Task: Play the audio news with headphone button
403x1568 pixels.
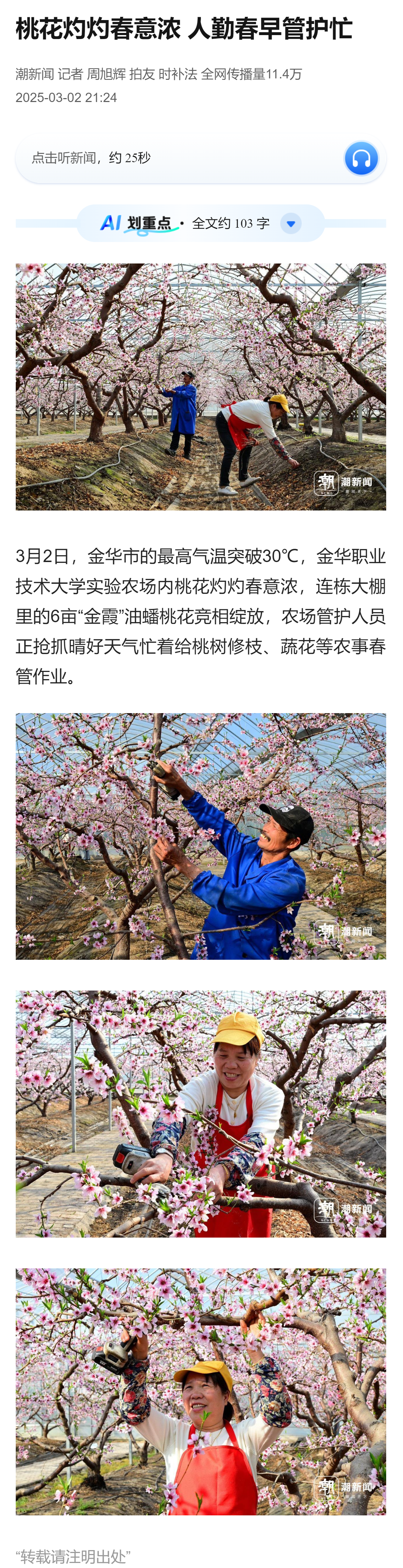Action: pos(361,158)
